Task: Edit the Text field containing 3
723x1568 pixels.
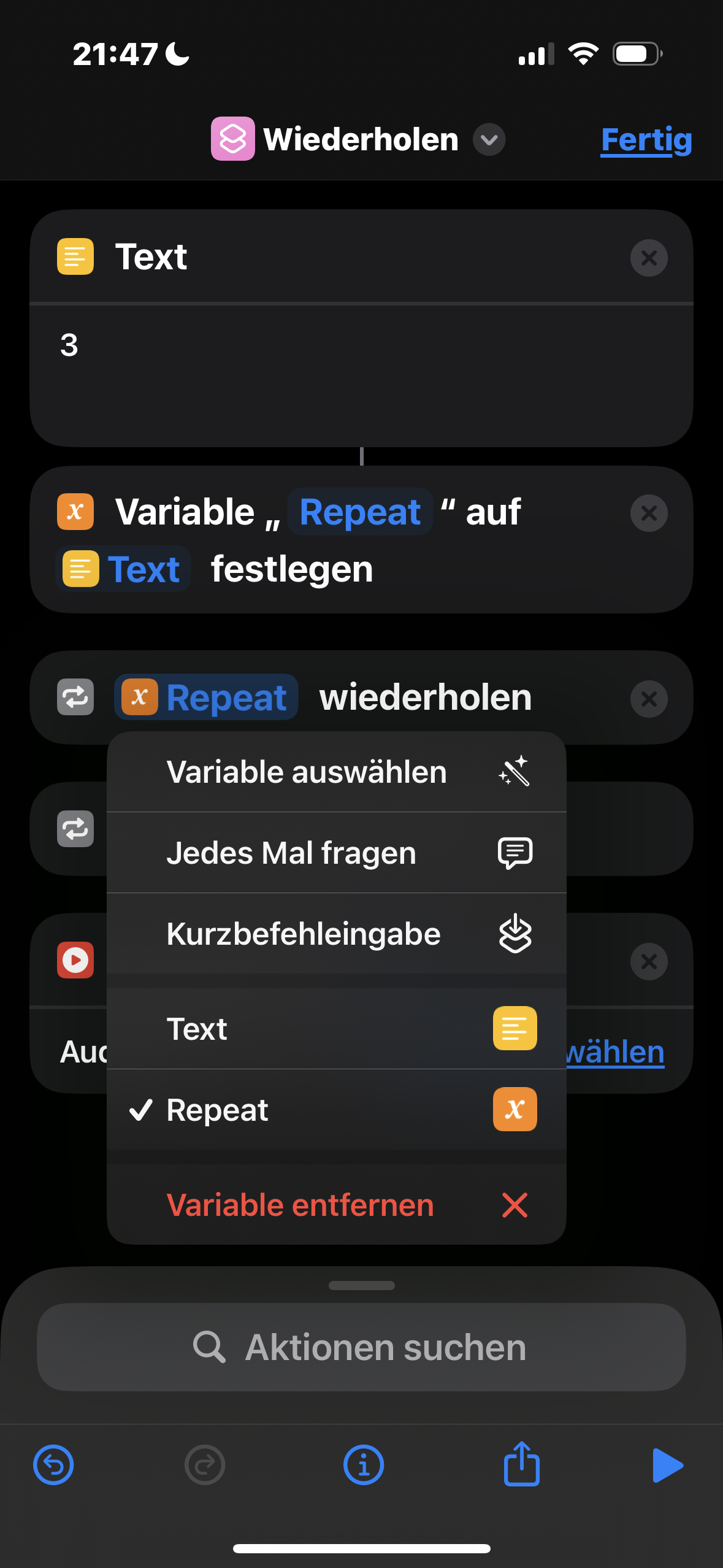Action: [x=361, y=374]
